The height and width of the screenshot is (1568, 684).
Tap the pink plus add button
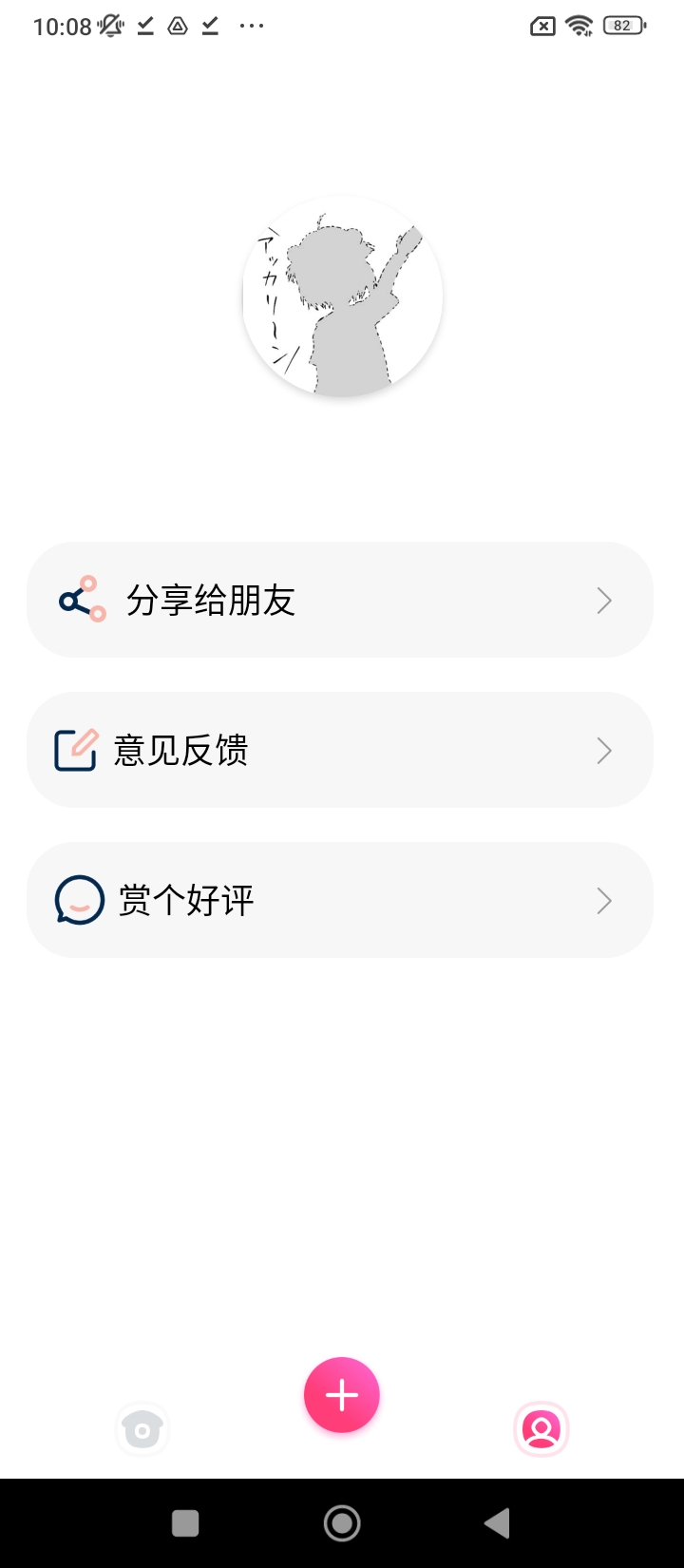tap(342, 1394)
